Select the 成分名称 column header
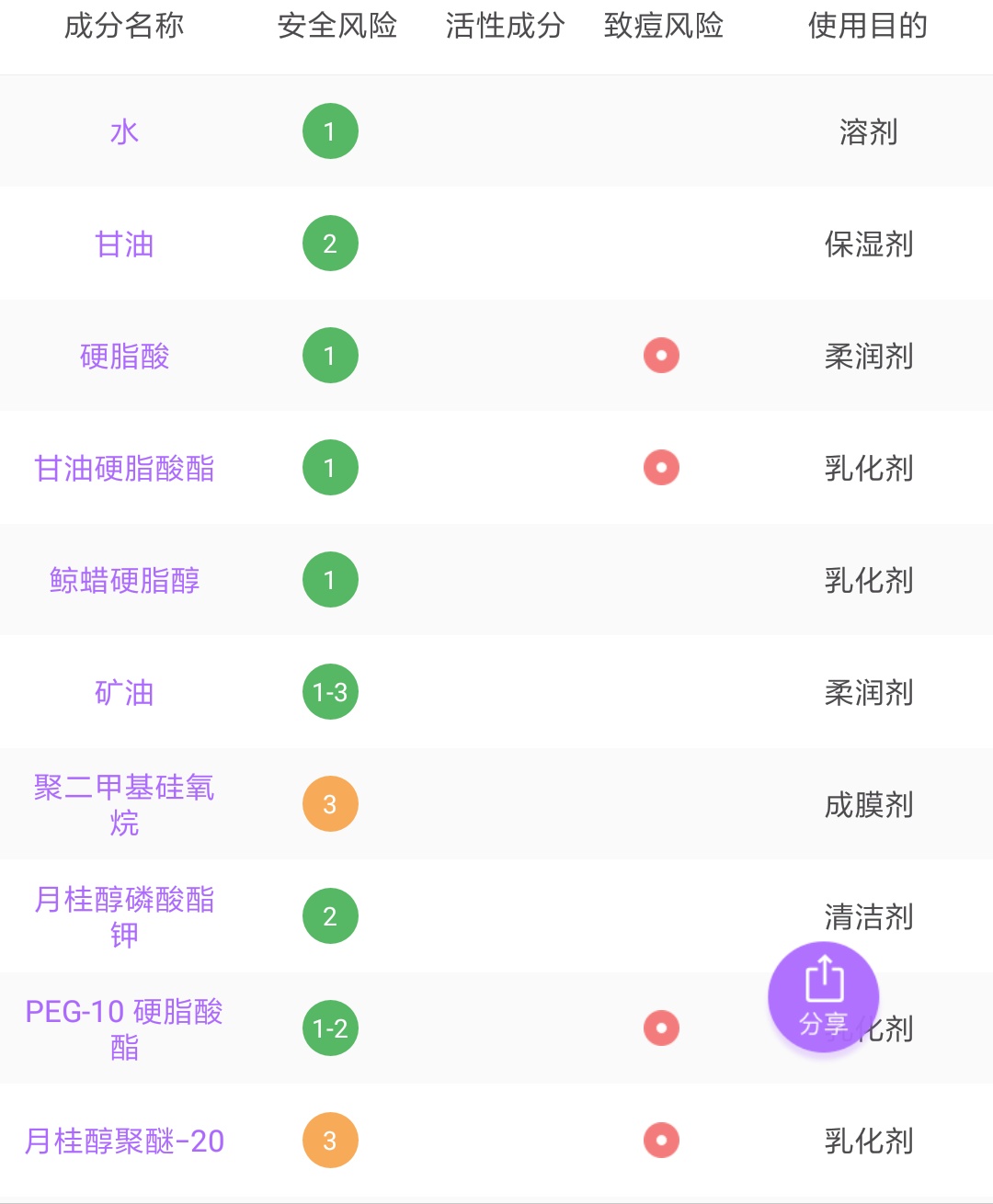993x1204 pixels. (x=123, y=28)
